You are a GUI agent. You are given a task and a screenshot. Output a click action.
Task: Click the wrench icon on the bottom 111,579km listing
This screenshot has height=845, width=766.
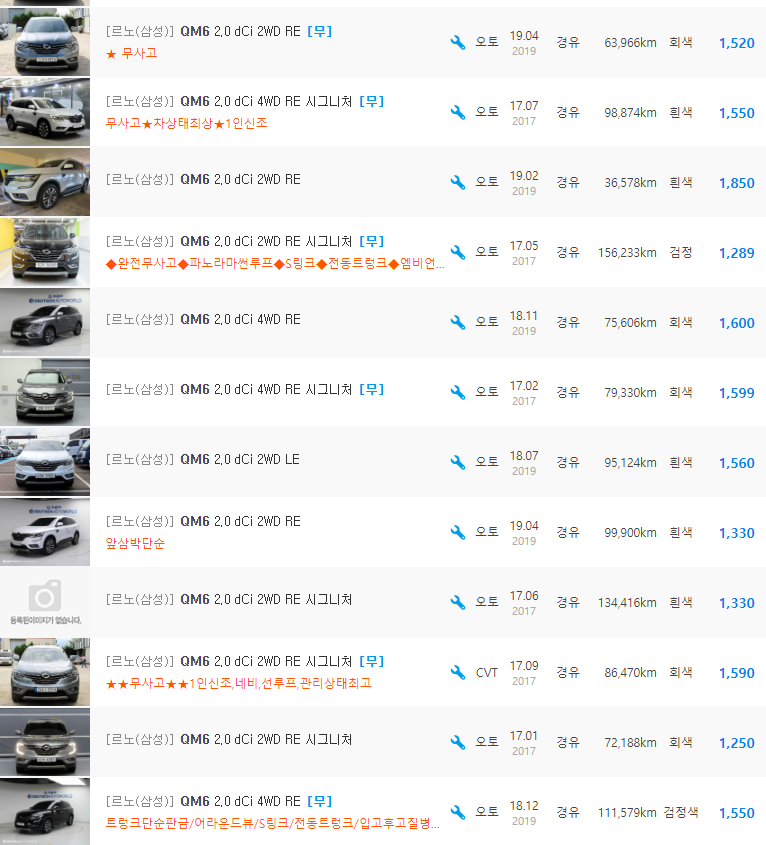(x=458, y=812)
